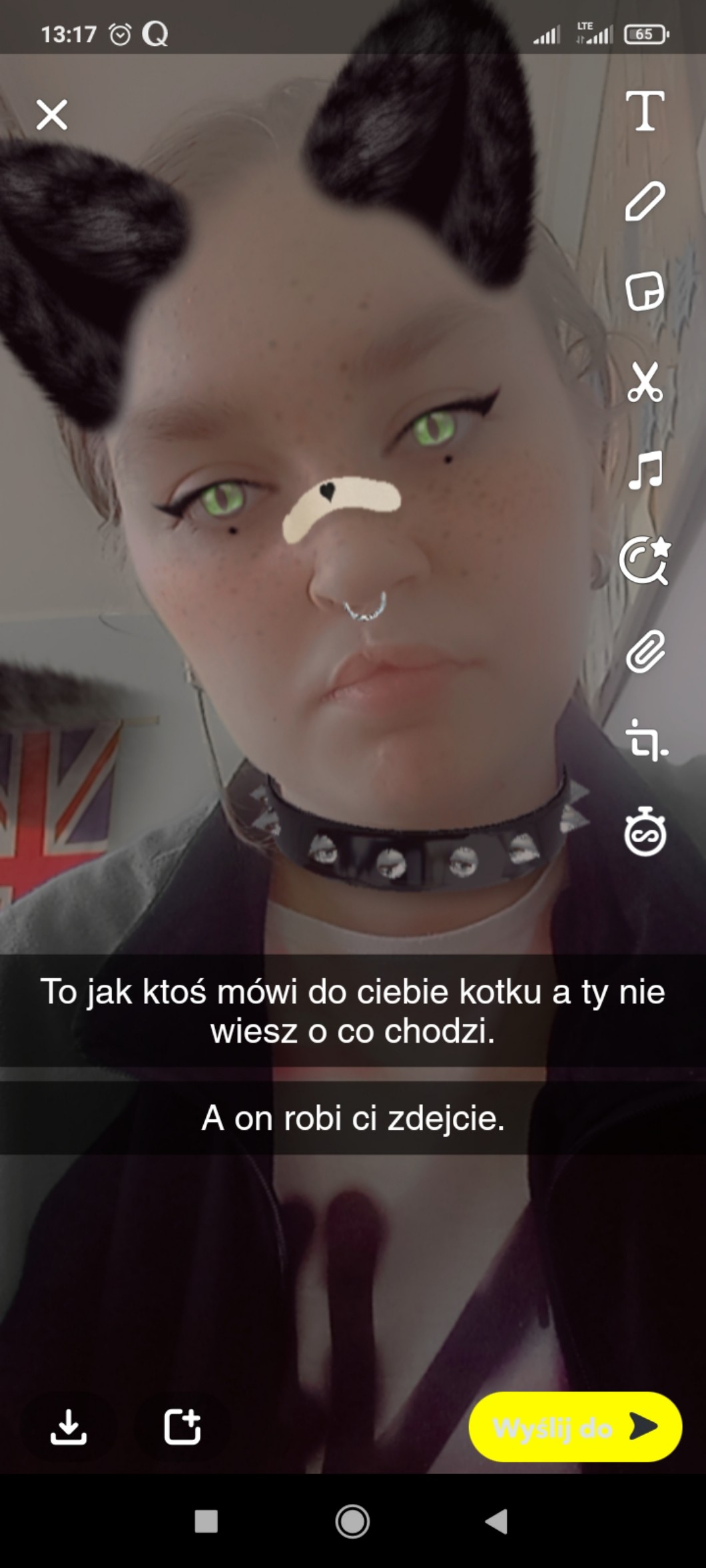Image resolution: width=706 pixels, height=1568 pixels.
Task: Add text with the T tool
Action: (x=645, y=111)
